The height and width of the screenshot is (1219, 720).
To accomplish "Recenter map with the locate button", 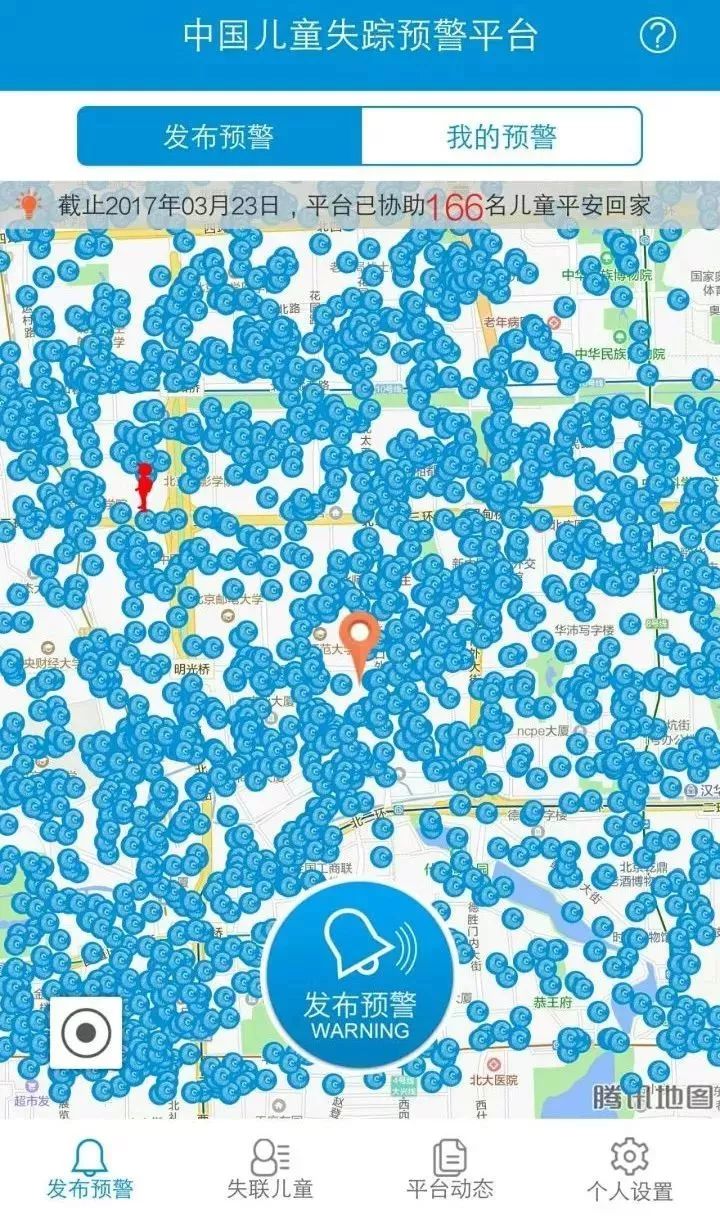I will (x=86, y=1032).
